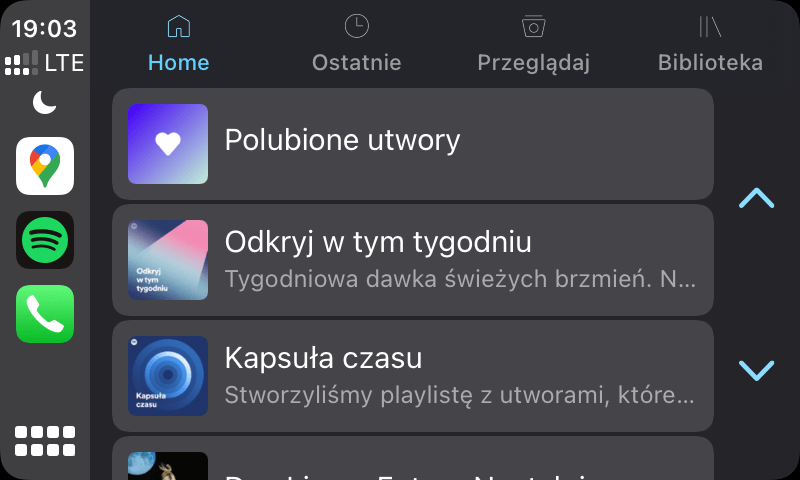800x480 pixels.
Task: Tap the down arrow to show more playlists
Action: coord(756,371)
